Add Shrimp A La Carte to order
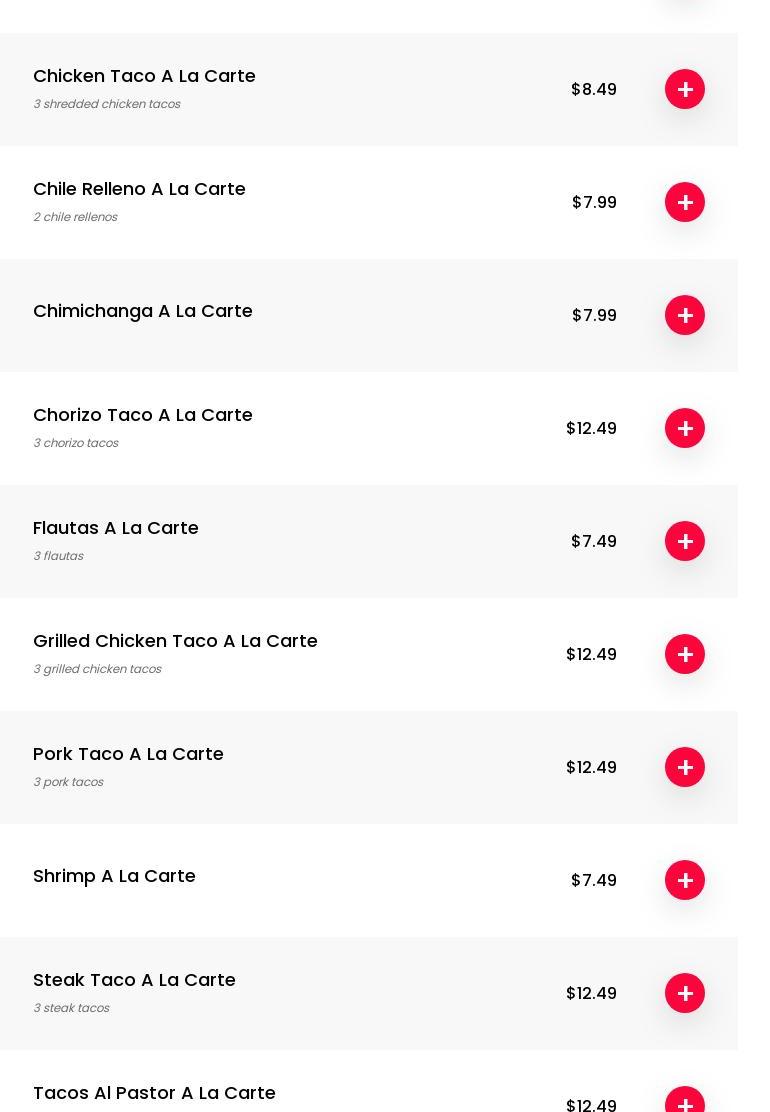 (685, 880)
